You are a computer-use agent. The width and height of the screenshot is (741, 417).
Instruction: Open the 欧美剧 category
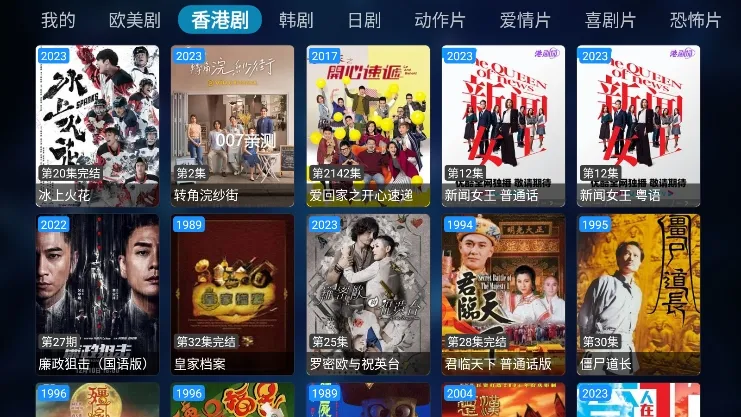(x=134, y=20)
